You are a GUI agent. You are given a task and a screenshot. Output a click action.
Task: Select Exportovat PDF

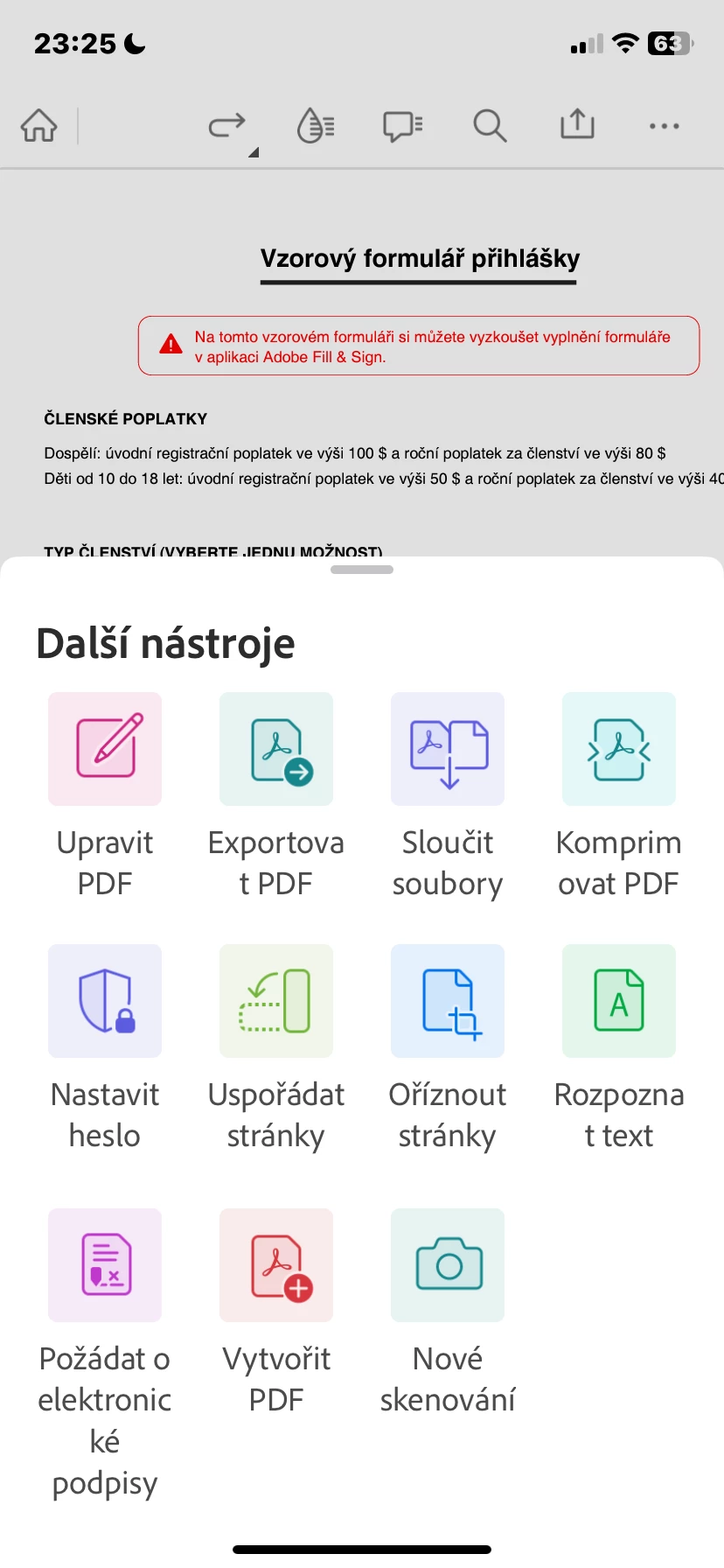coord(276,749)
